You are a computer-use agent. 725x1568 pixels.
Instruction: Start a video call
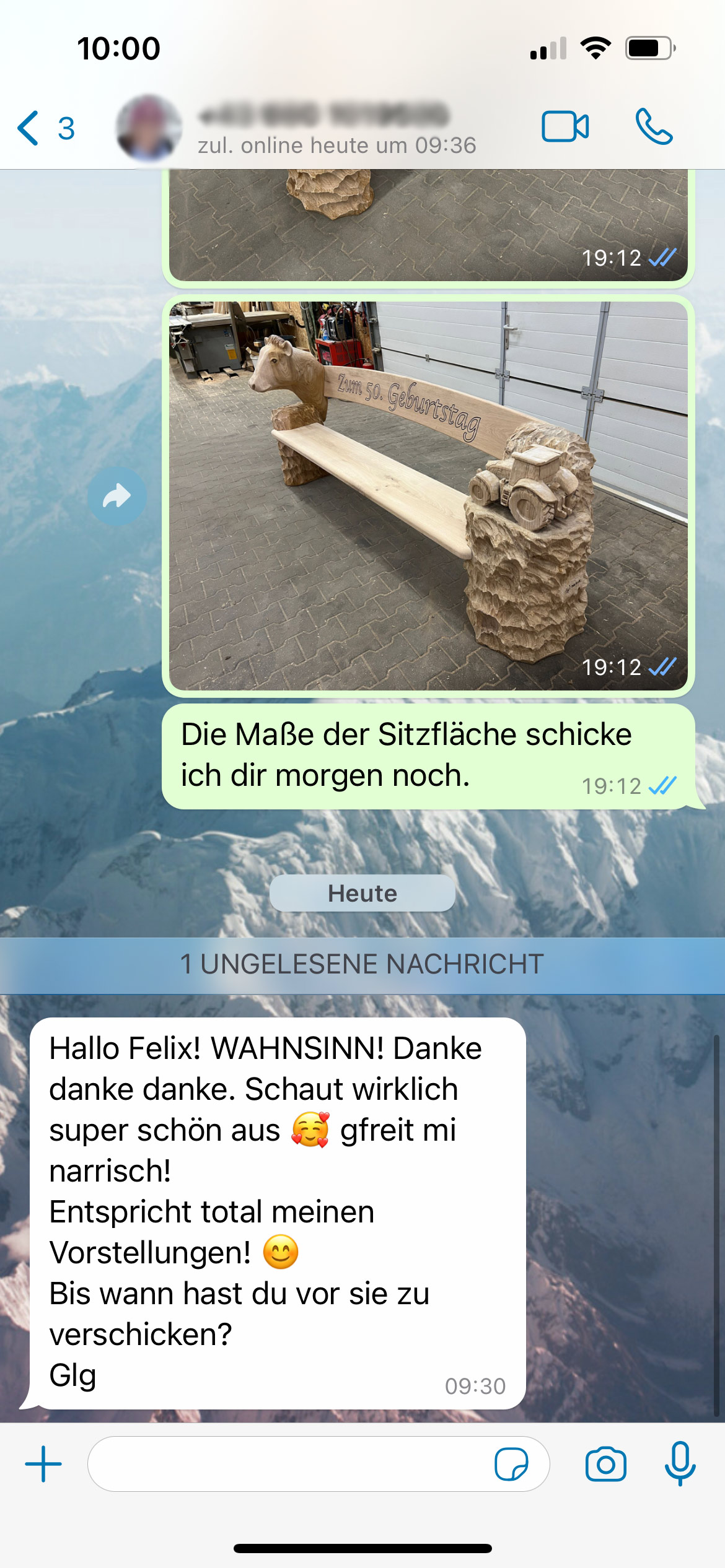click(x=565, y=127)
